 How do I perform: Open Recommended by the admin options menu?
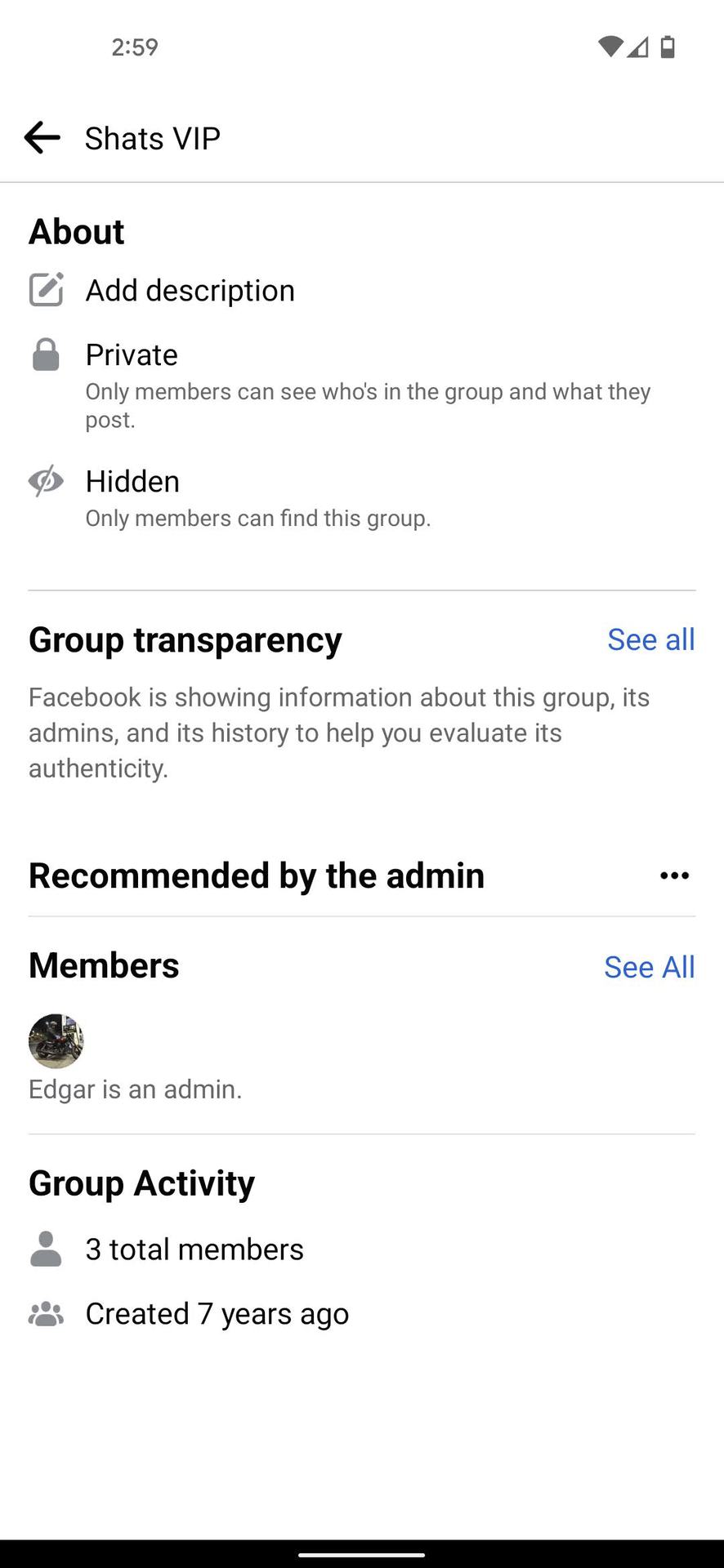[x=674, y=875]
